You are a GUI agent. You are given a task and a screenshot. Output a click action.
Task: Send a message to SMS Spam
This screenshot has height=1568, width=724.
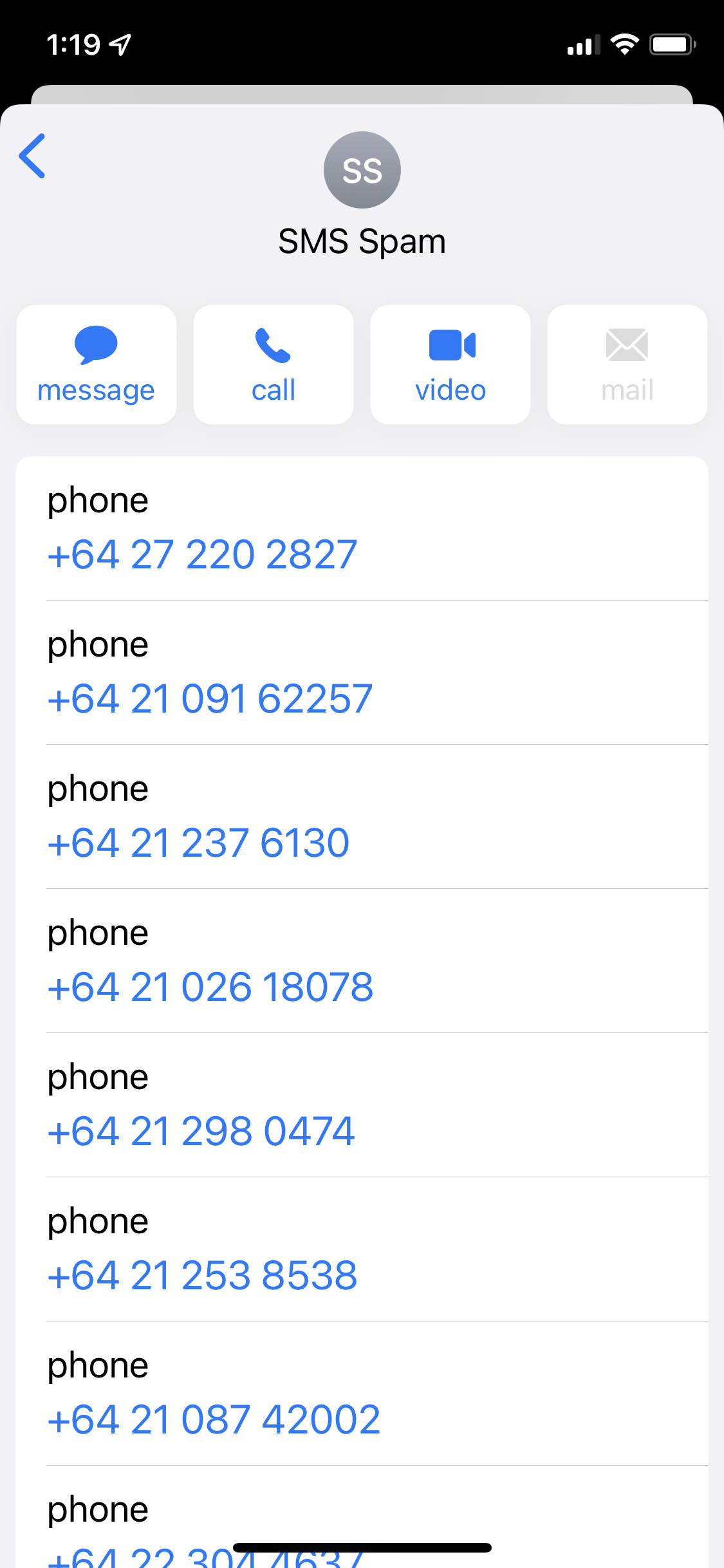point(97,364)
